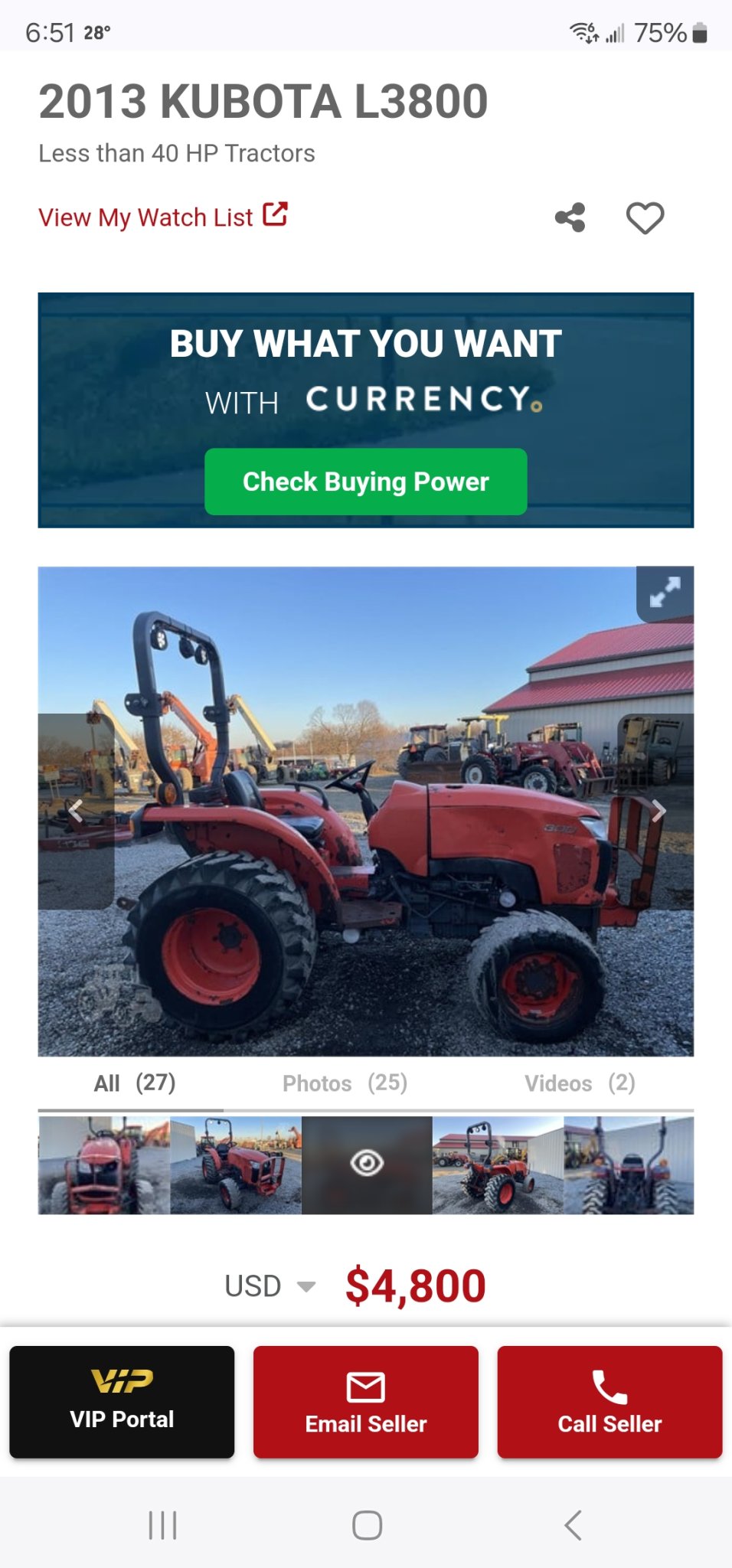The height and width of the screenshot is (1568, 732).
Task: Add listing to favorites with heart icon
Action: click(645, 217)
